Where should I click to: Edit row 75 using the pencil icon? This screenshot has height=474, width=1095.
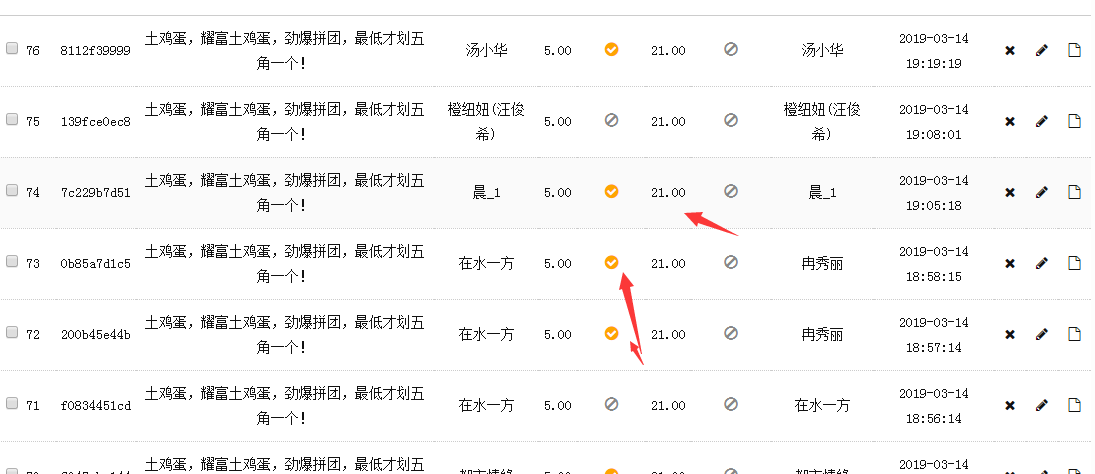tap(1042, 121)
